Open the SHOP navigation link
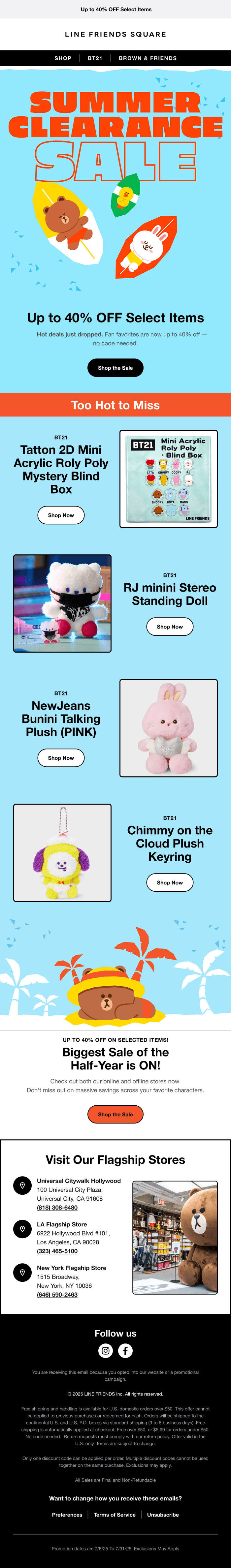Screen dimensions: 231x1568 pyautogui.click(x=63, y=58)
